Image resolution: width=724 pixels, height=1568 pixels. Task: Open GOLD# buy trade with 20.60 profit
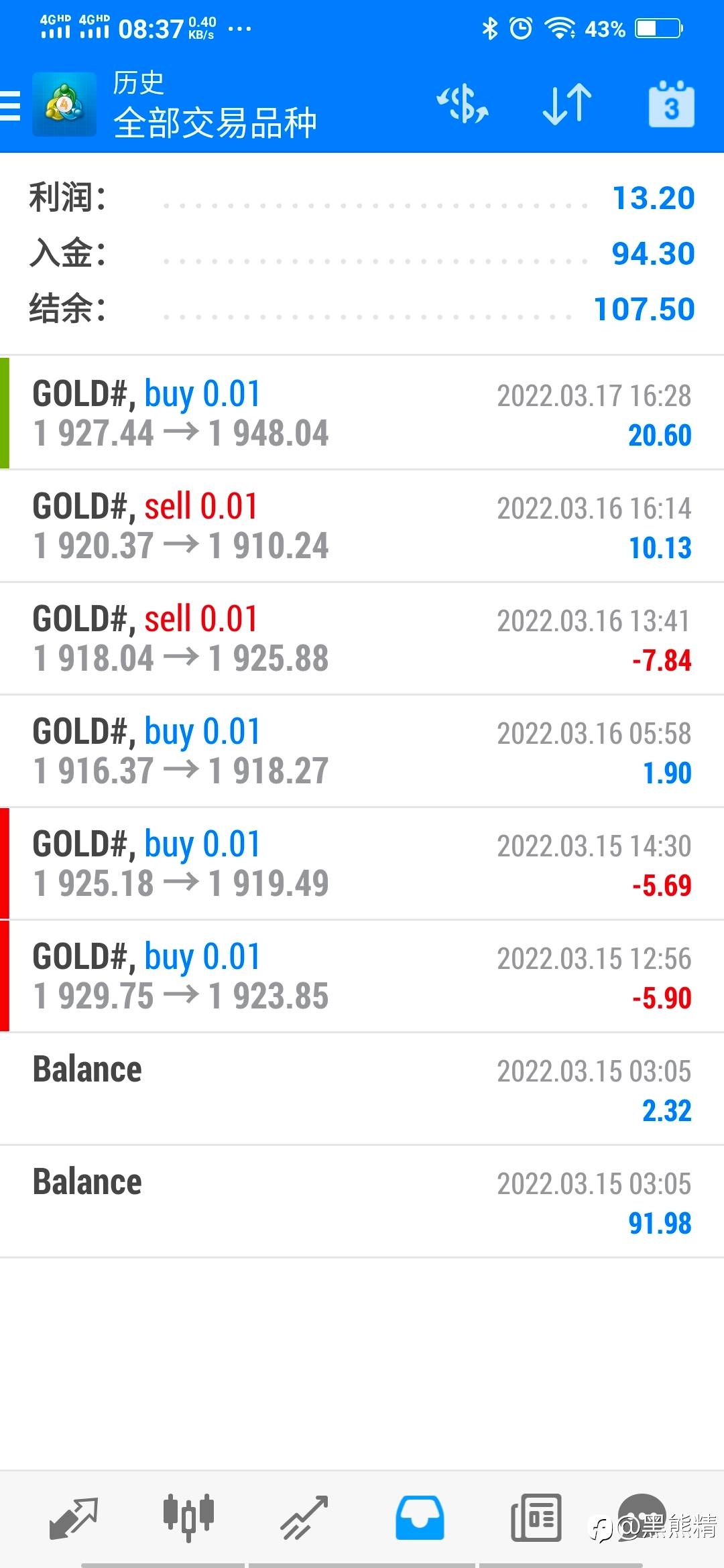[362, 413]
